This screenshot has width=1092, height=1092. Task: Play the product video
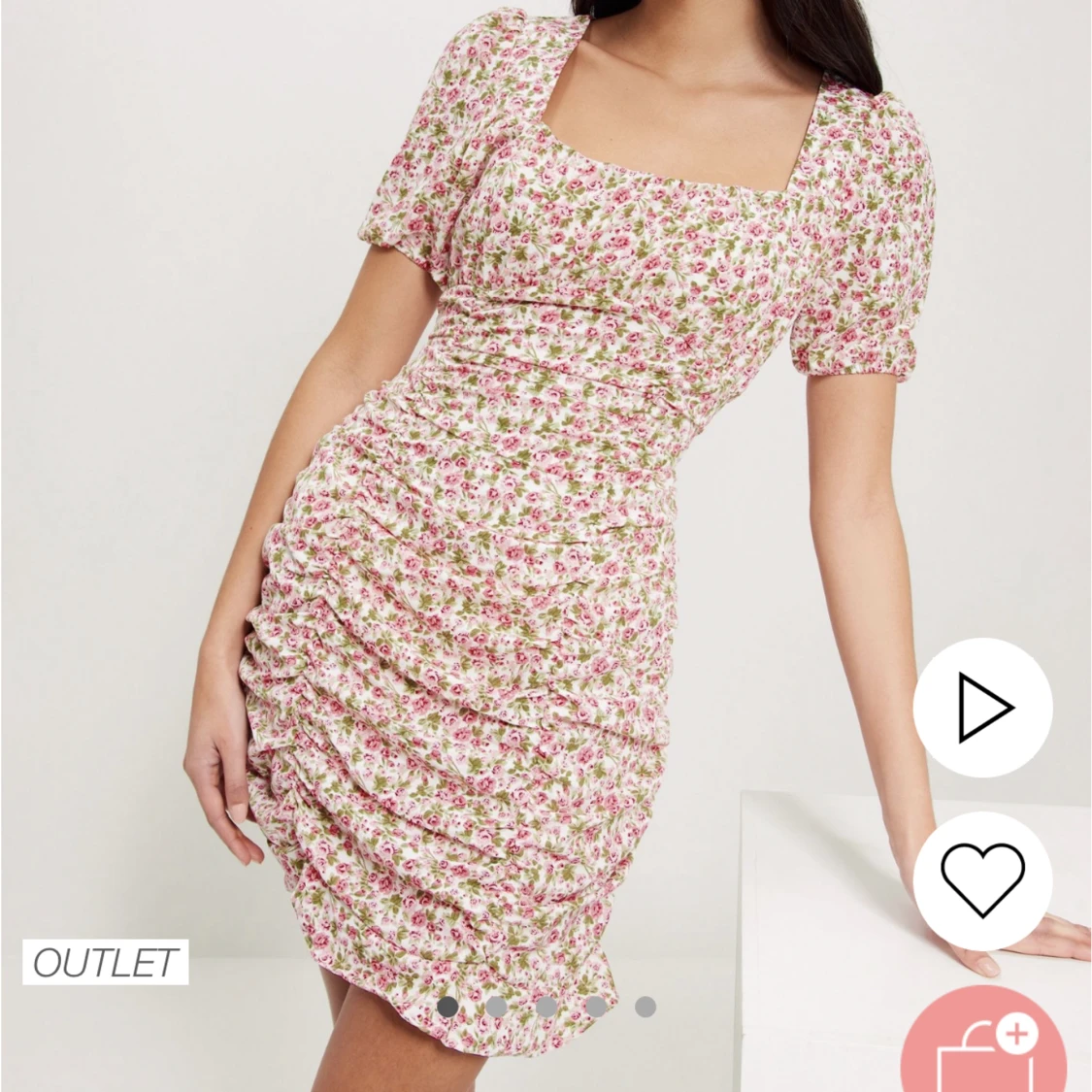tap(982, 708)
